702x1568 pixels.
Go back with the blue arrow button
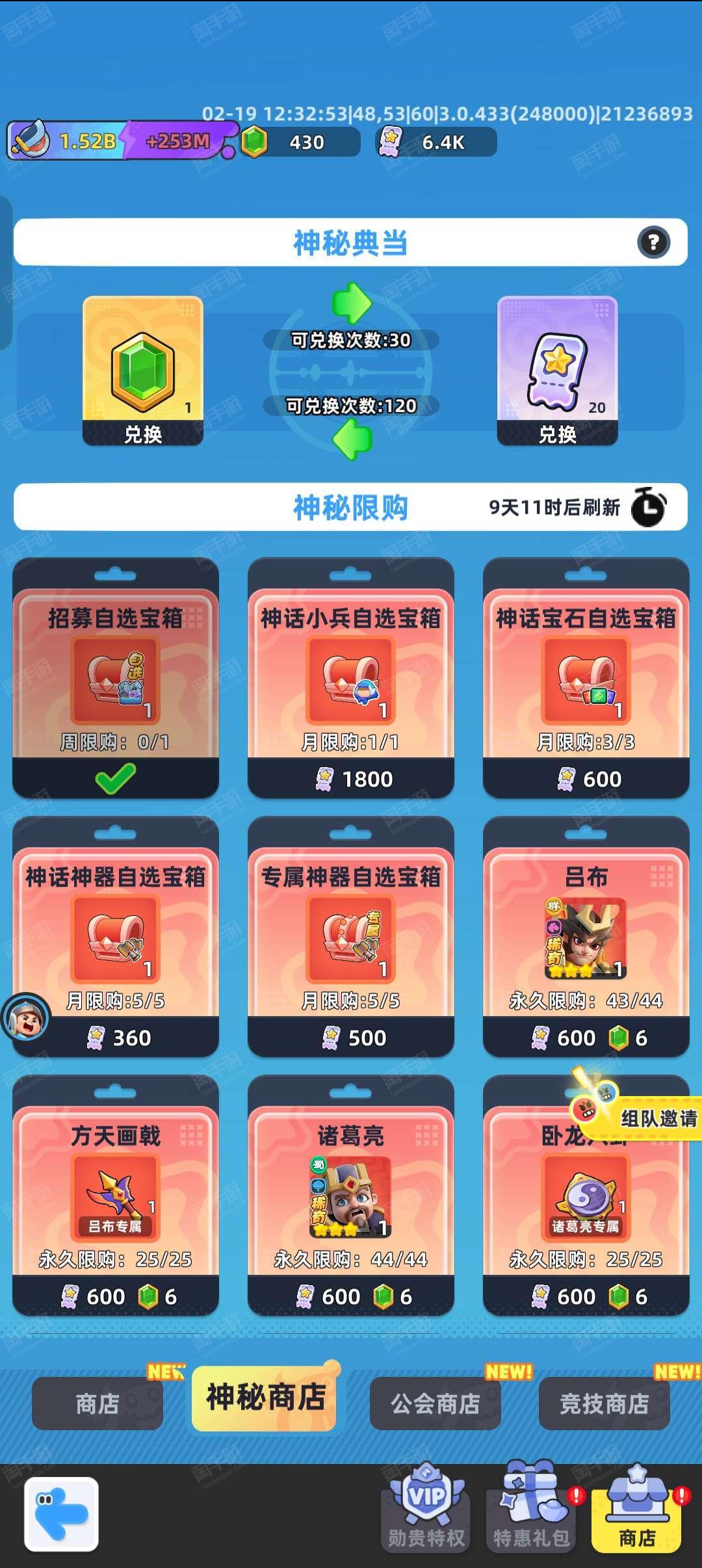62,1514
